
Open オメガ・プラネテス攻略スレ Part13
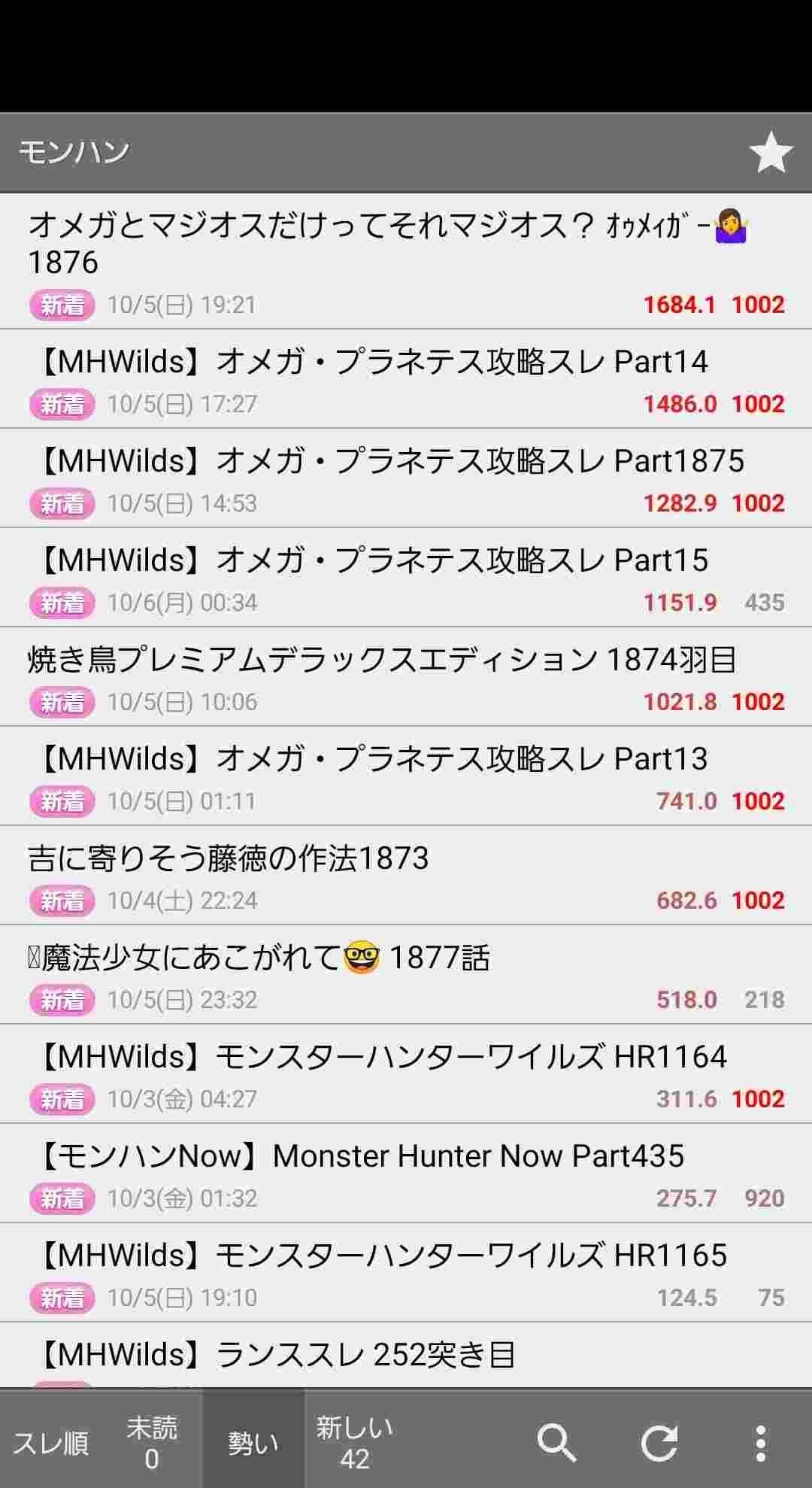(x=376, y=760)
